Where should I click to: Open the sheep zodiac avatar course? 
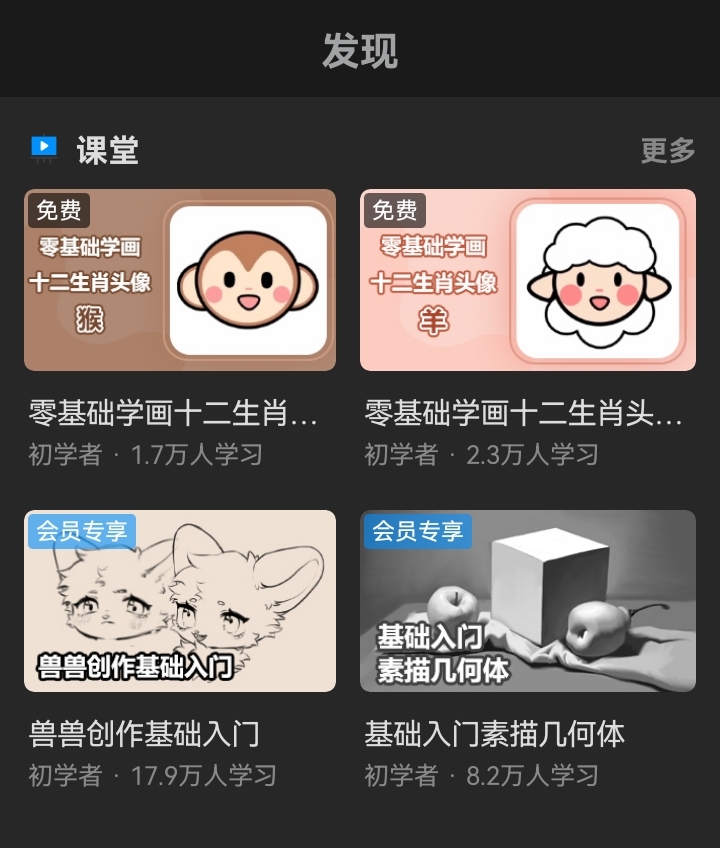tap(527, 280)
